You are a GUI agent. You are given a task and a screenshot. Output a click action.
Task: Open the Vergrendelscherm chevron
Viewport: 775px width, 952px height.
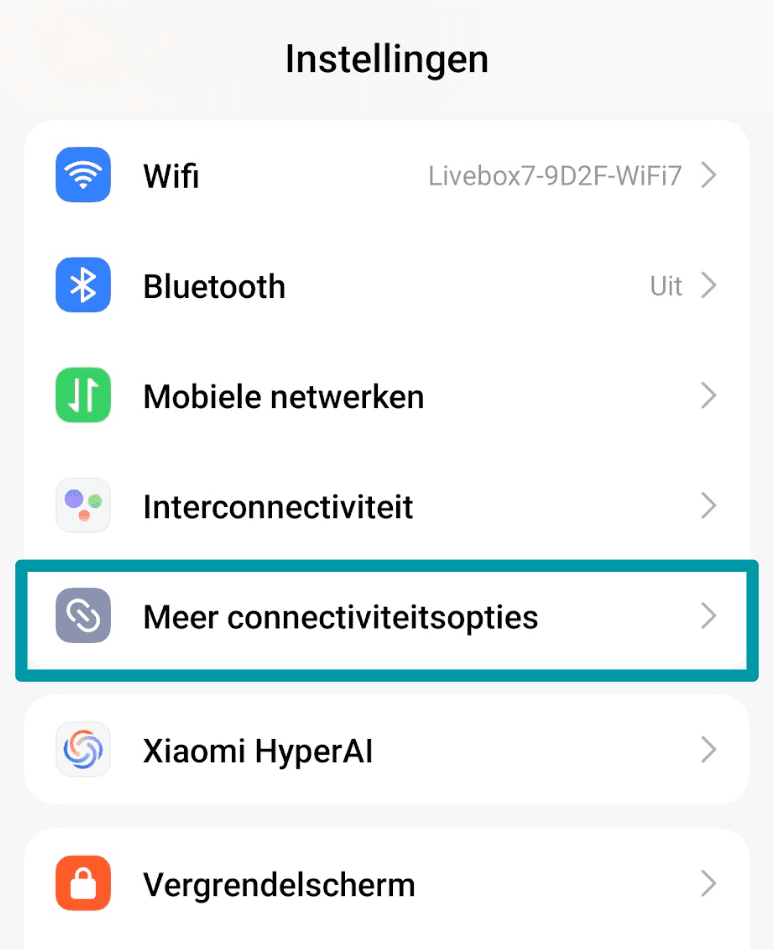[x=709, y=884]
